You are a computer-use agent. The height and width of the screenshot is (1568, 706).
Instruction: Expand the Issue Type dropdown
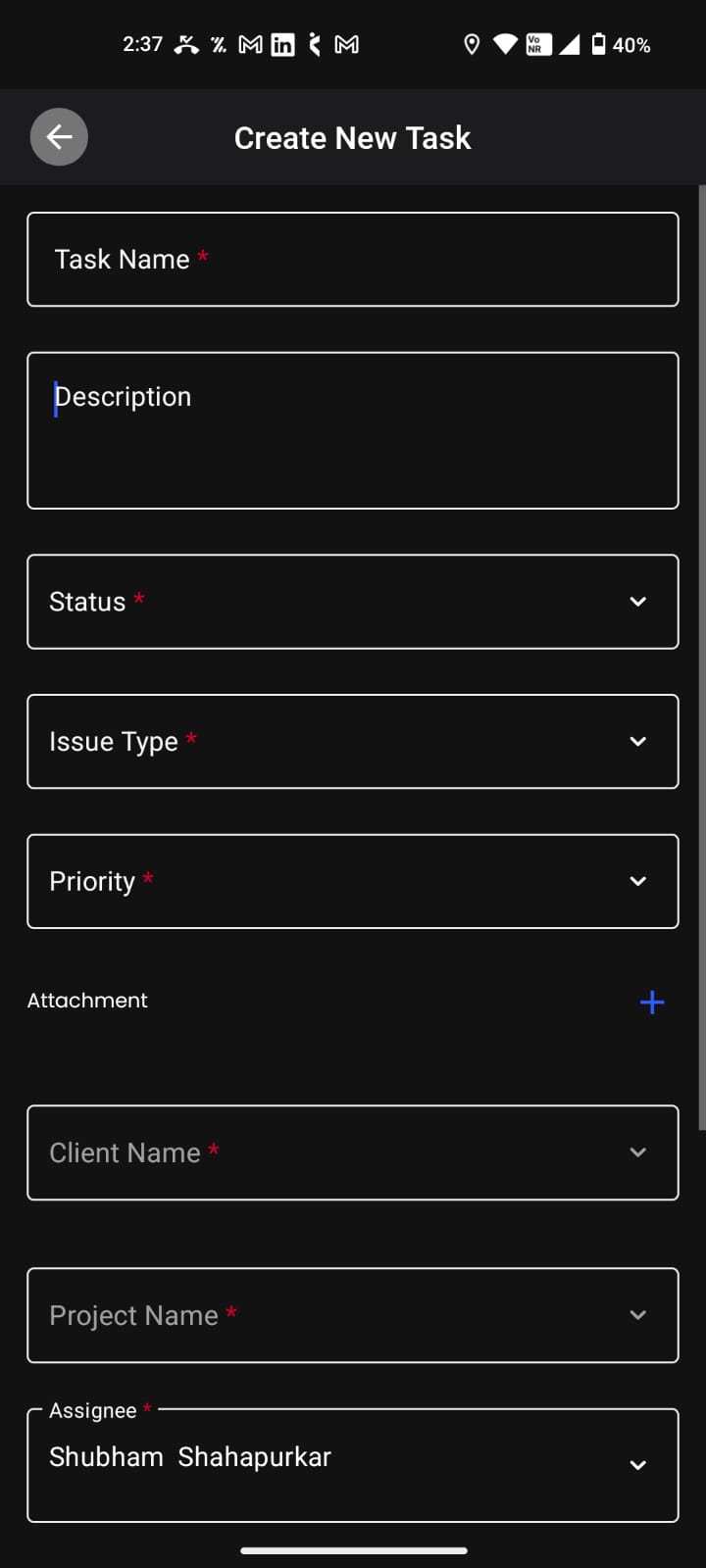(x=352, y=742)
